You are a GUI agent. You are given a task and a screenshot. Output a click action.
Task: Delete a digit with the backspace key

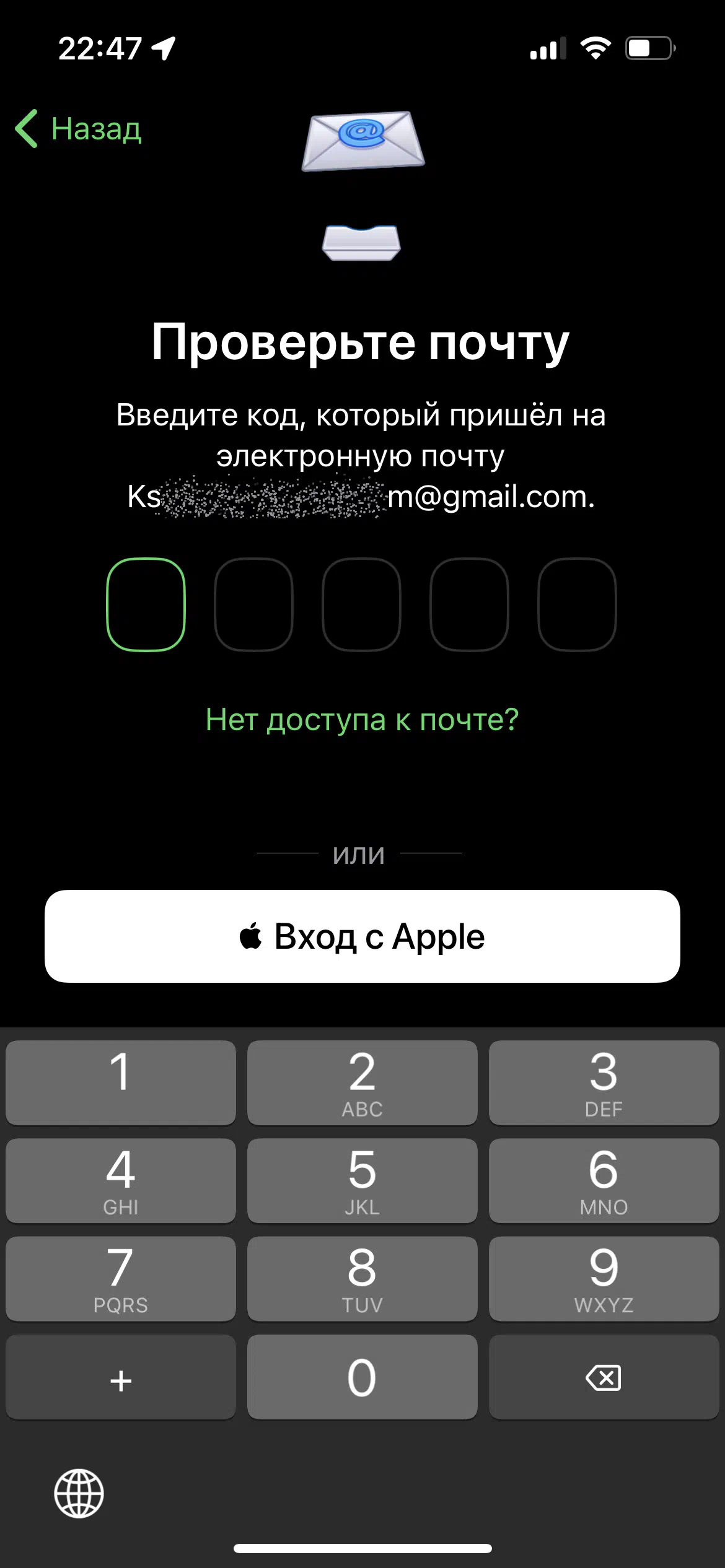tap(604, 1377)
